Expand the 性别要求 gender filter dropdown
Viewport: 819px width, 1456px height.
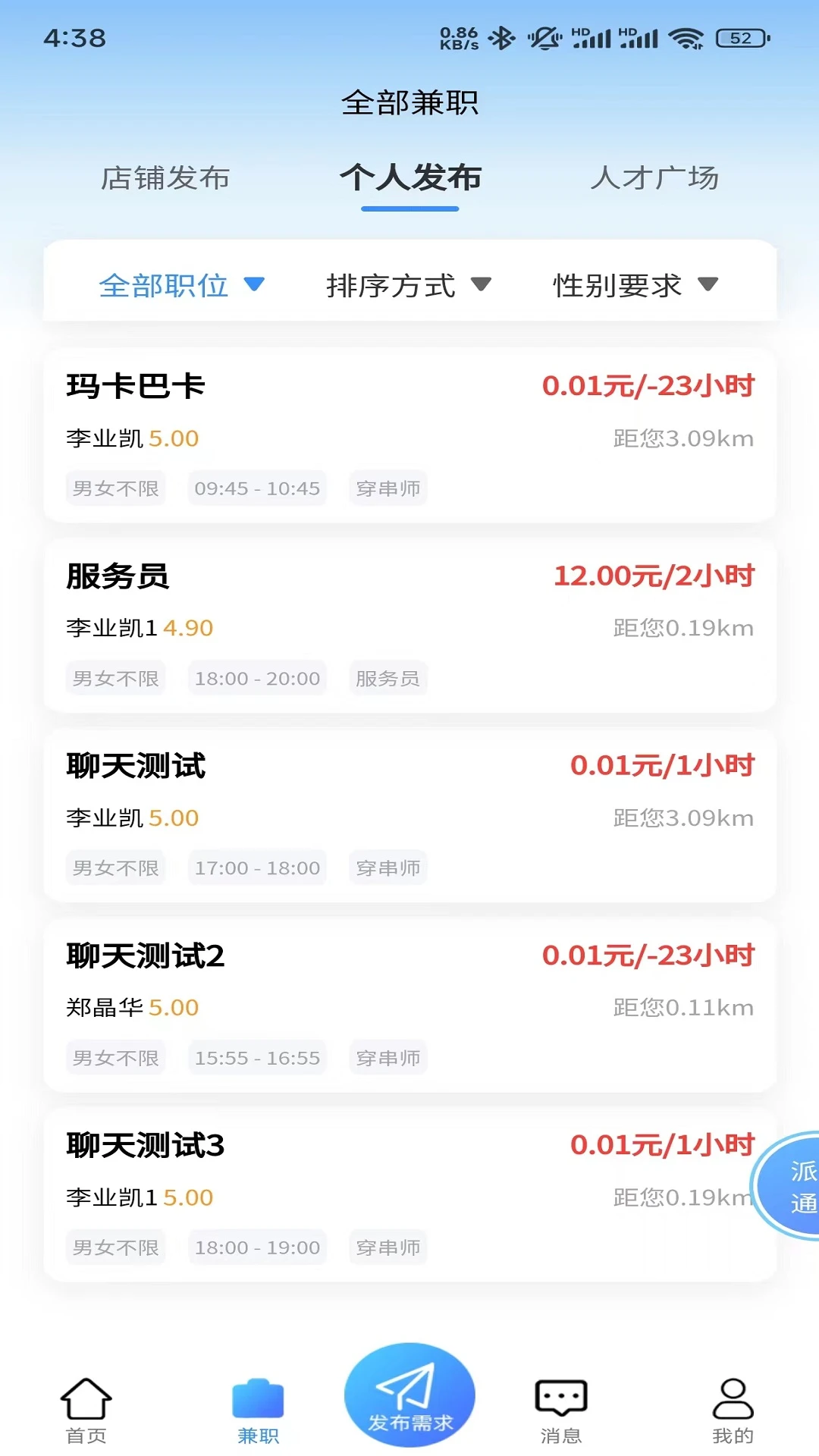pyautogui.click(x=635, y=285)
